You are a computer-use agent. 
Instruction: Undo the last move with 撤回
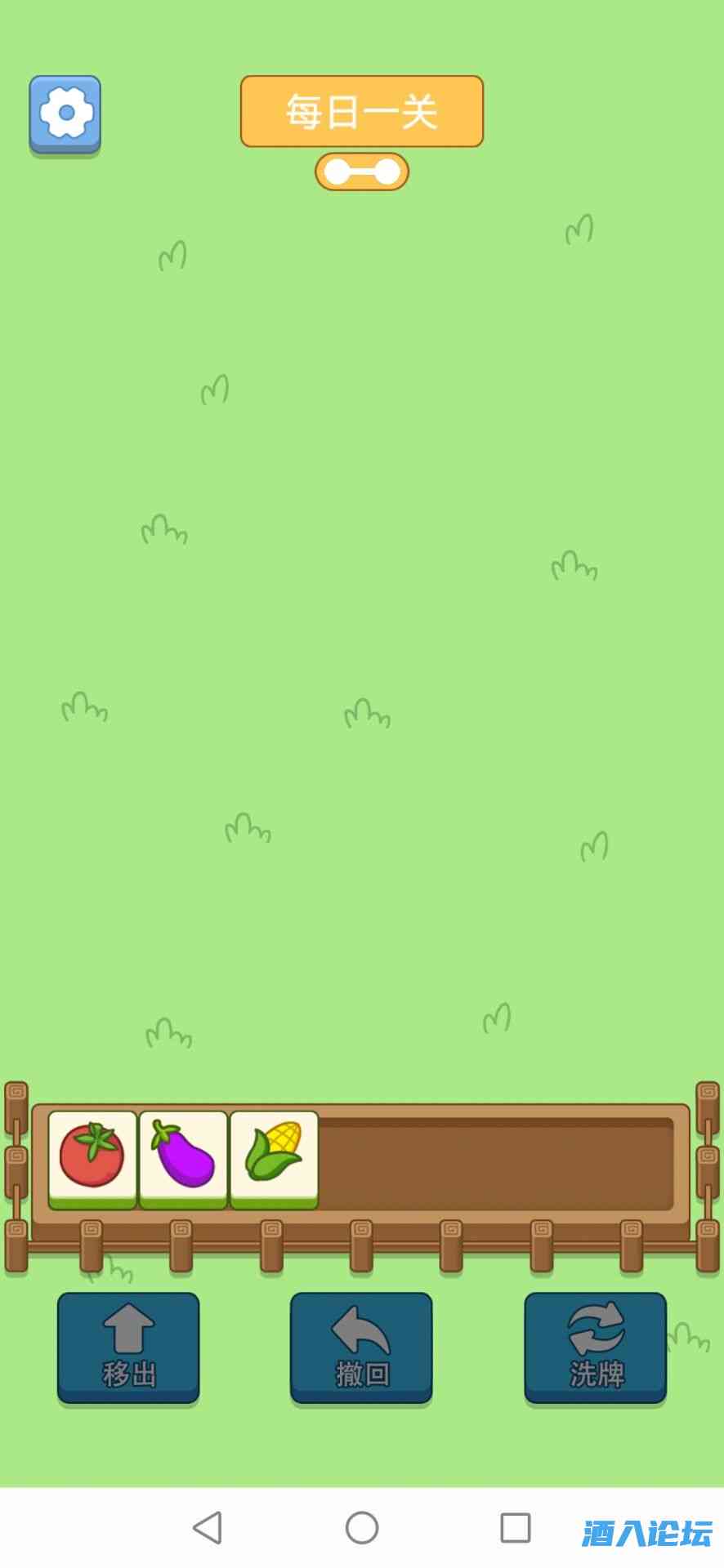pyautogui.click(x=361, y=1347)
